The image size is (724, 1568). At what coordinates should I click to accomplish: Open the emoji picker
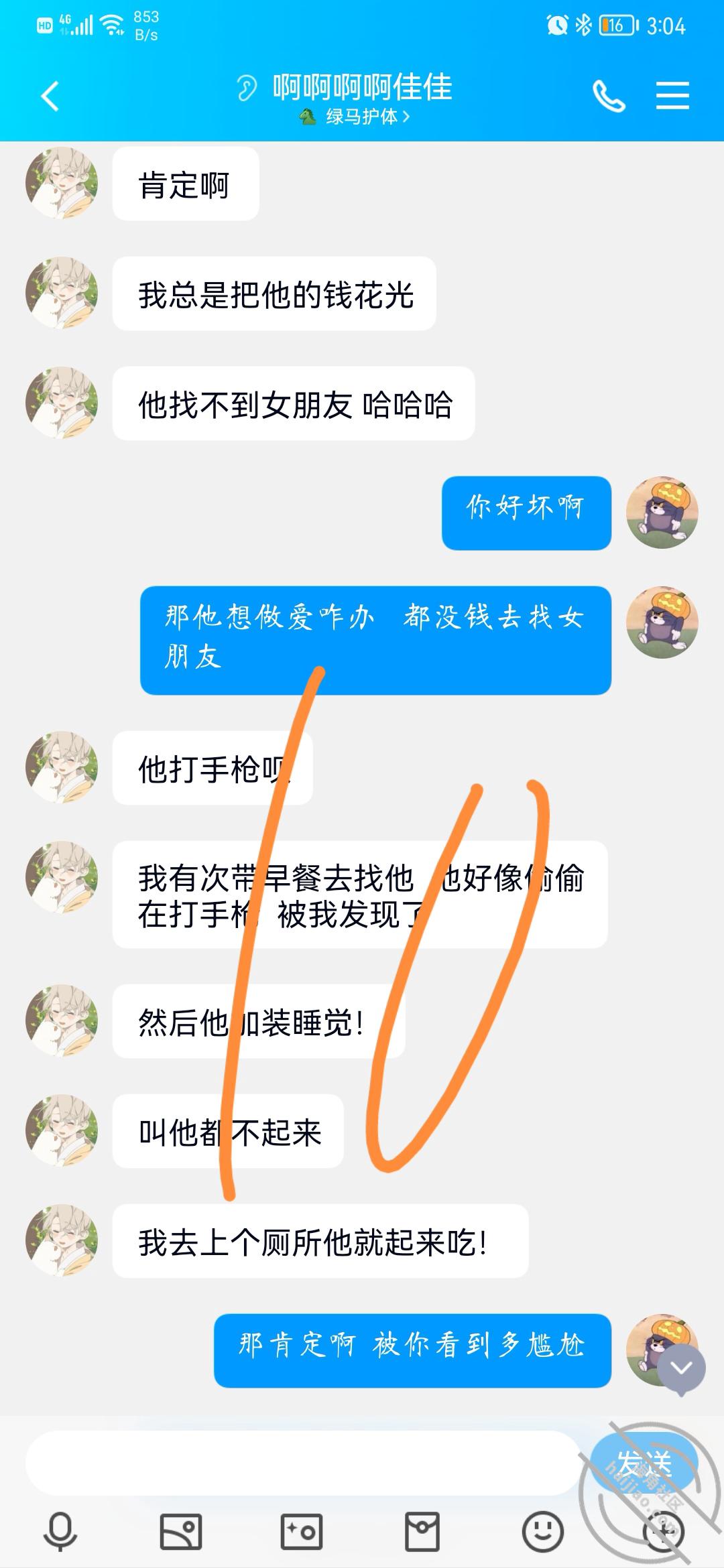point(543,1532)
